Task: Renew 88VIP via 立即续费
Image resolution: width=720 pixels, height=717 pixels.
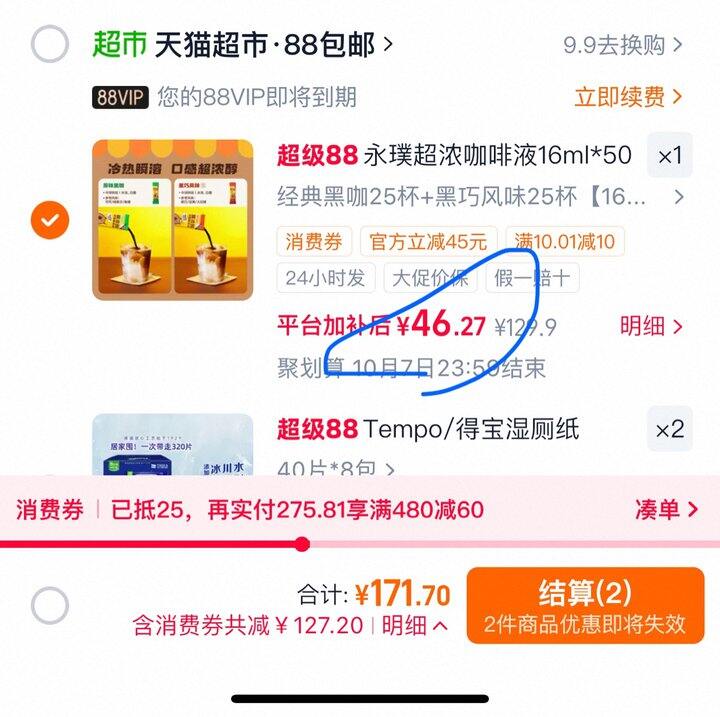Action: point(628,97)
